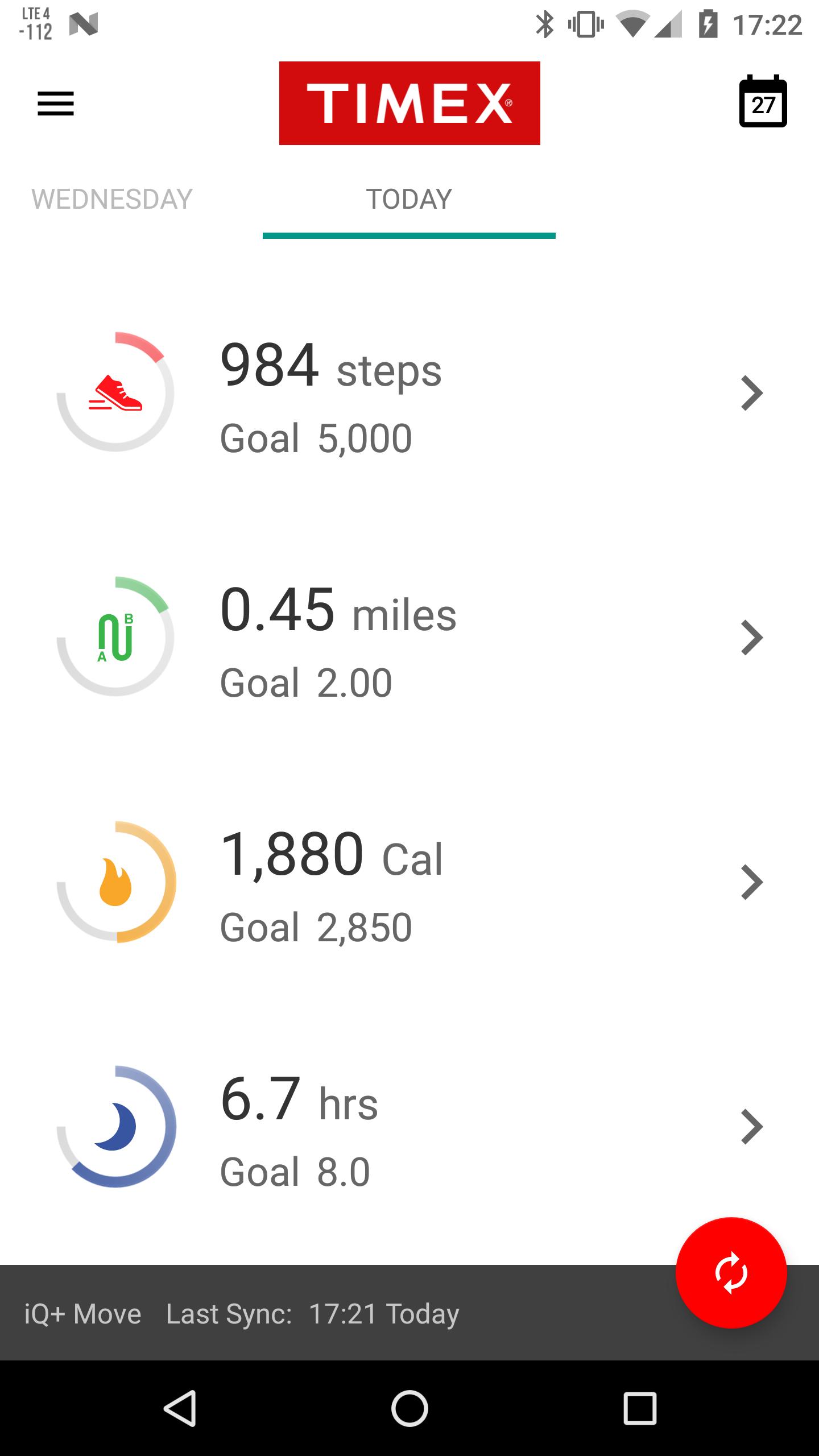This screenshot has width=819, height=1456.
Task: Switch to the Wednesday tab
Action: point(112,200)
